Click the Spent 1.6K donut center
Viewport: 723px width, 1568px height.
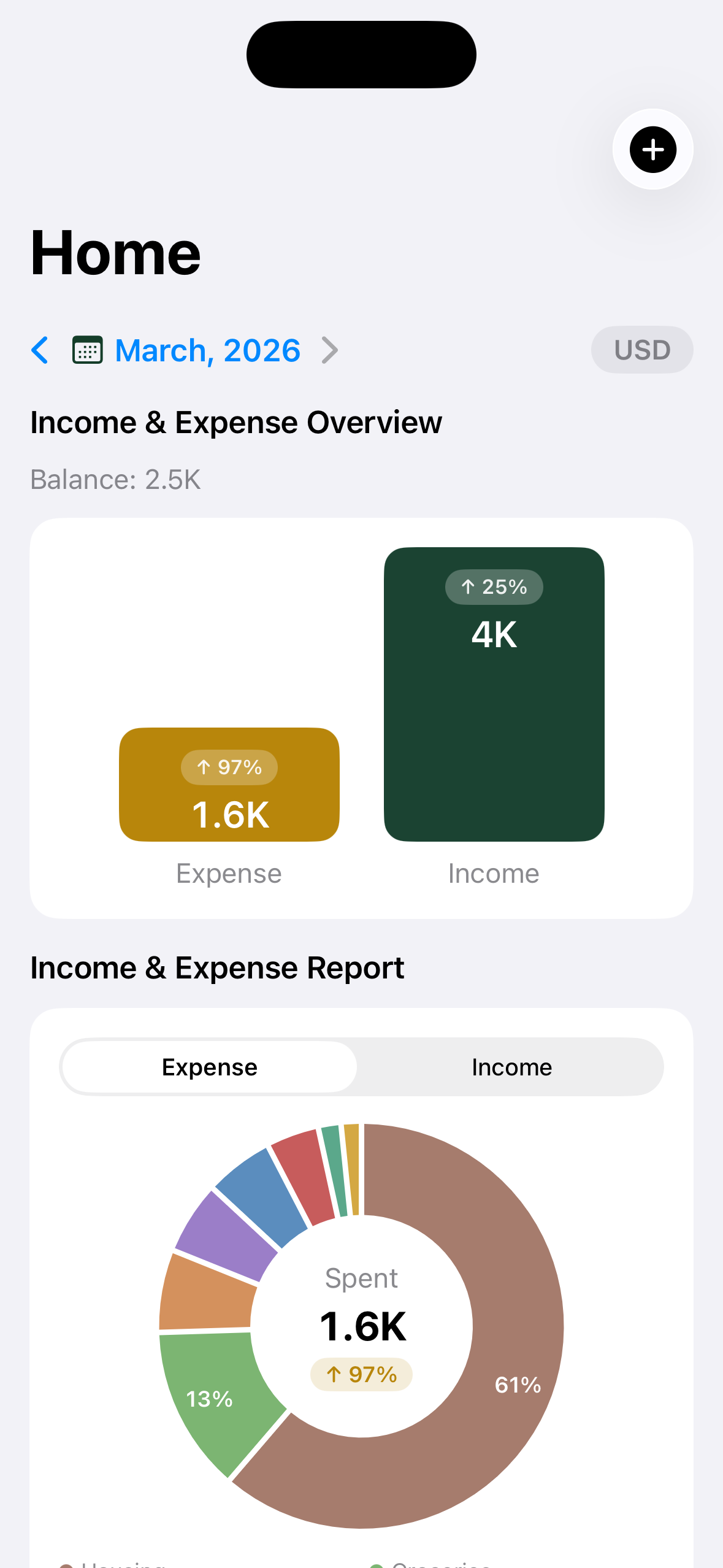[361, 1325]
